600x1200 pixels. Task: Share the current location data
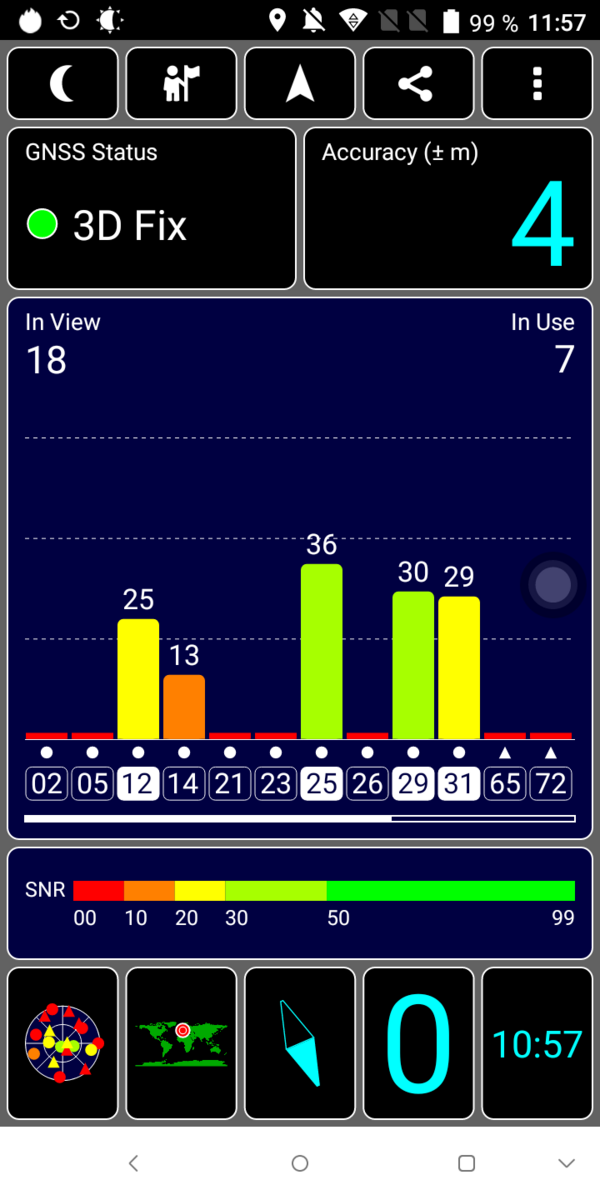pos(418,84)
